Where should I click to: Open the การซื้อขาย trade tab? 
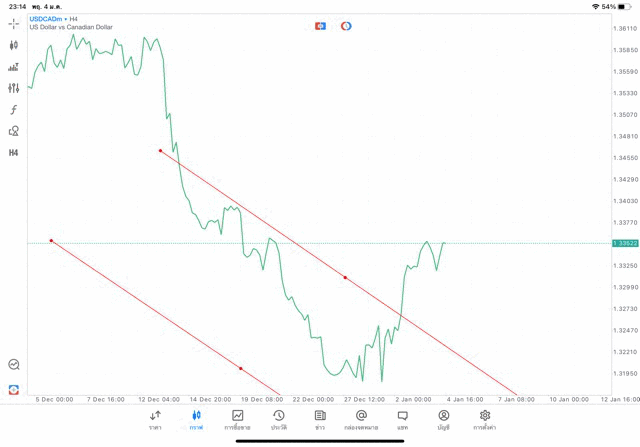(x=237, y=419)
